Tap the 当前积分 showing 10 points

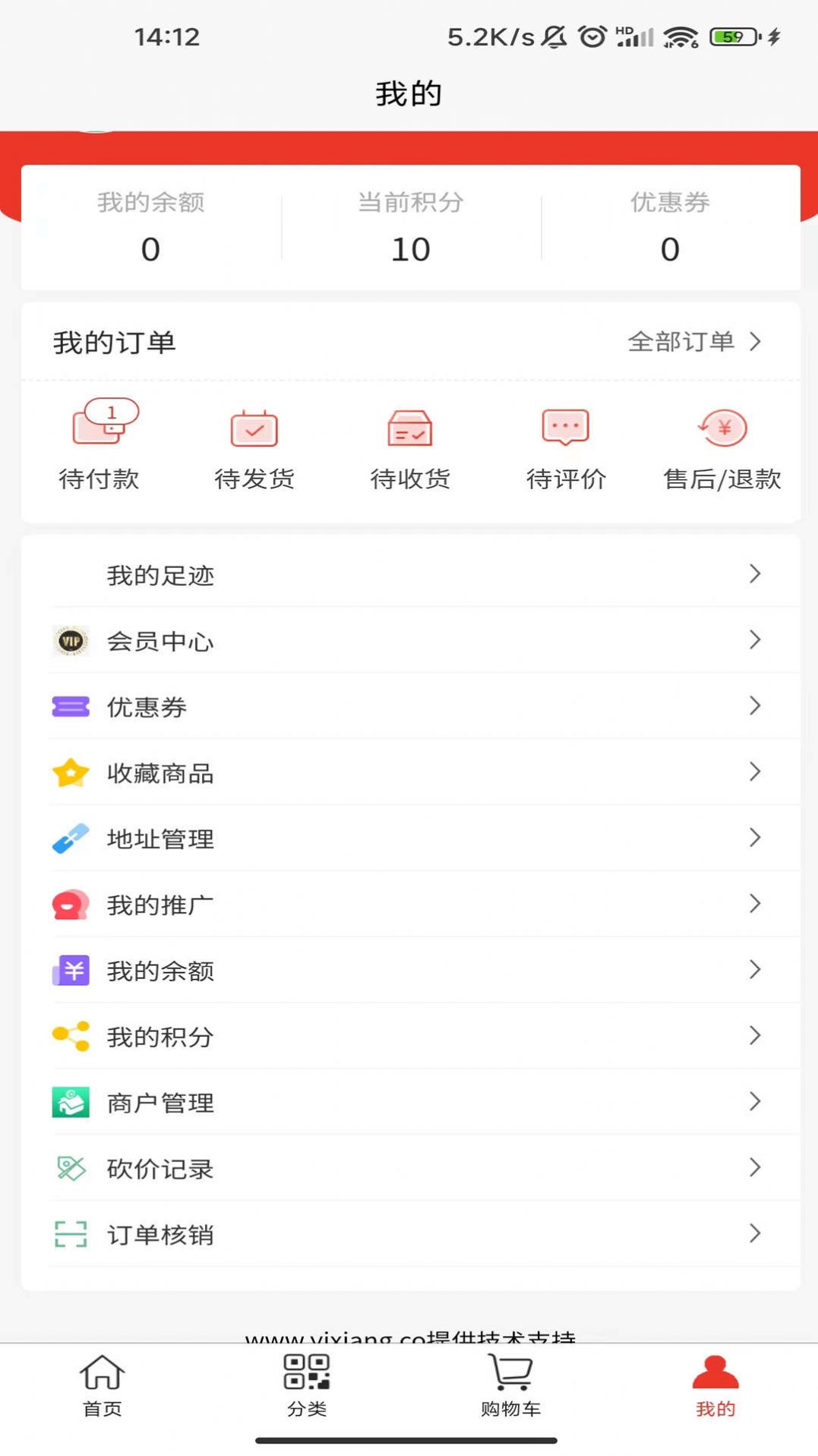click(410, 228)
